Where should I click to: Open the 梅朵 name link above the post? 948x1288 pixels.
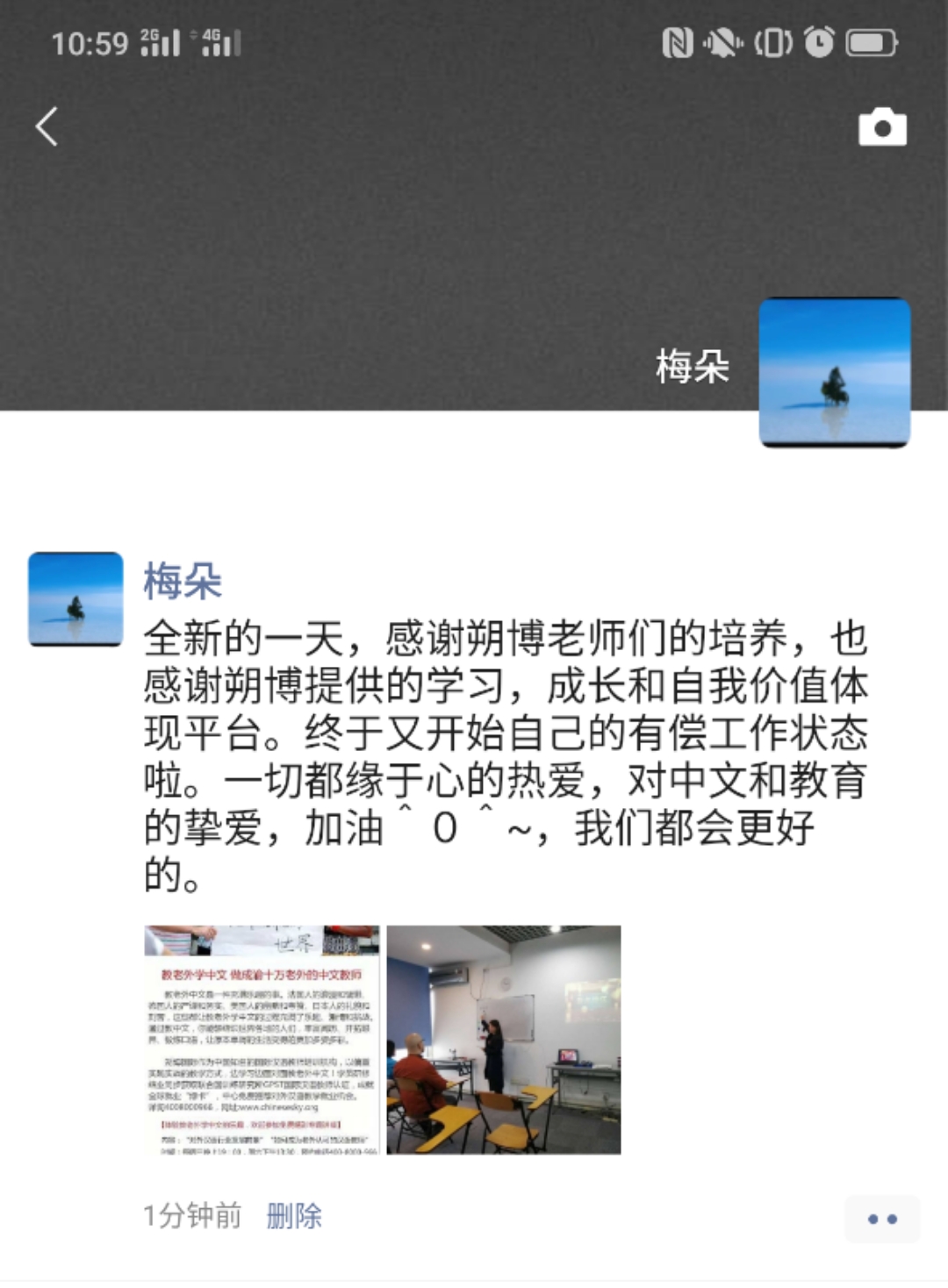tap(183, 582)
